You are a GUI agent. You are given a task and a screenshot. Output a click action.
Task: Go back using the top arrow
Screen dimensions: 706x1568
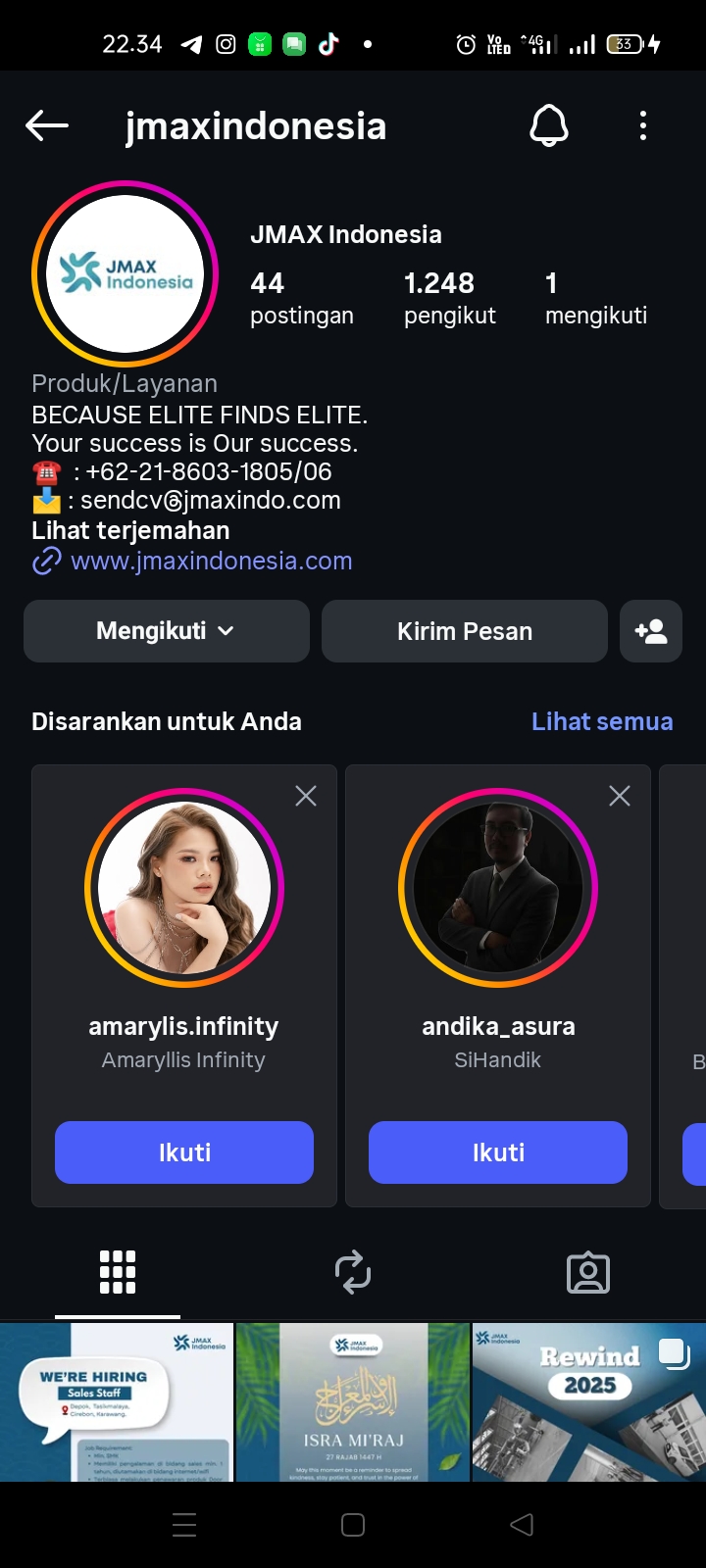[x=47, y=125]
